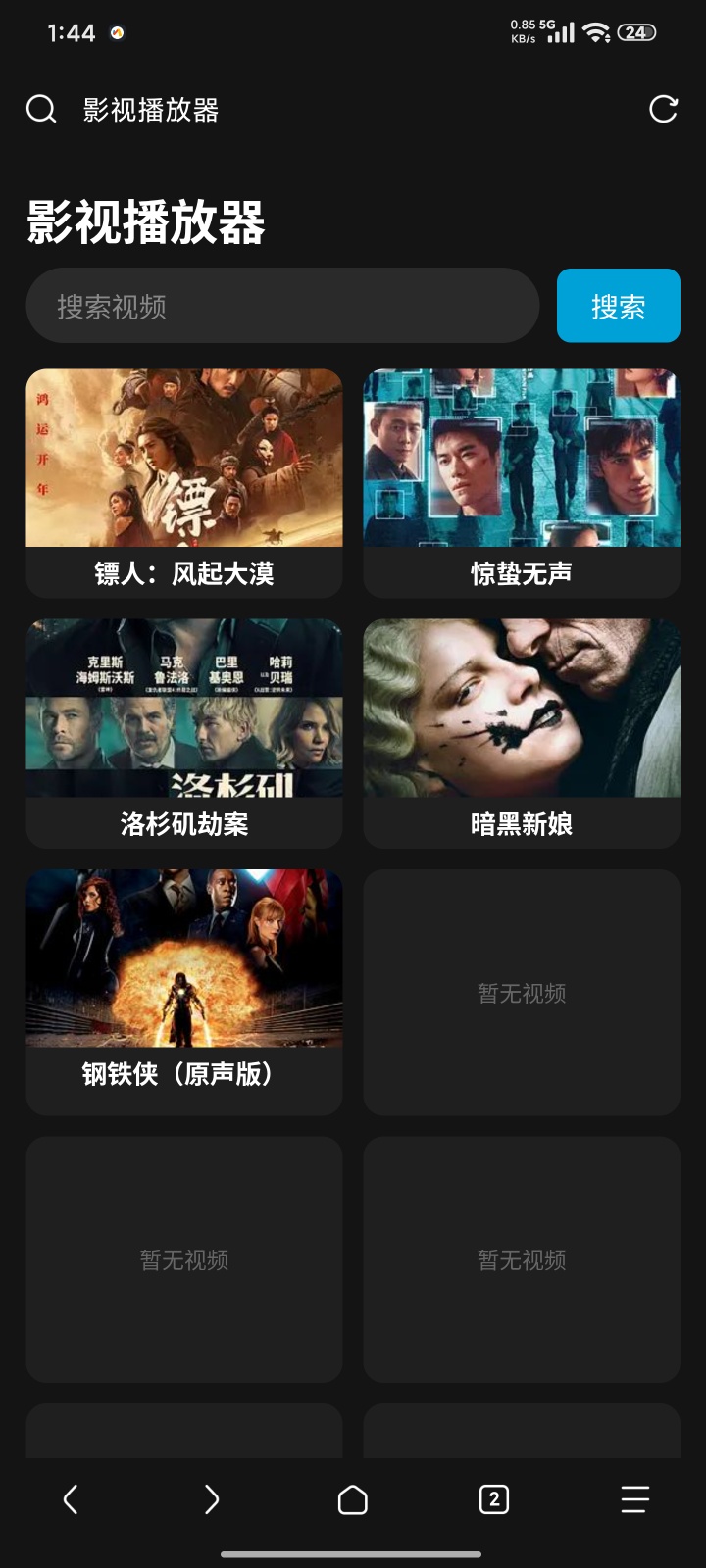Tap the 5G signal indicator
The image size is (706, 1568).
click(560, 30)
